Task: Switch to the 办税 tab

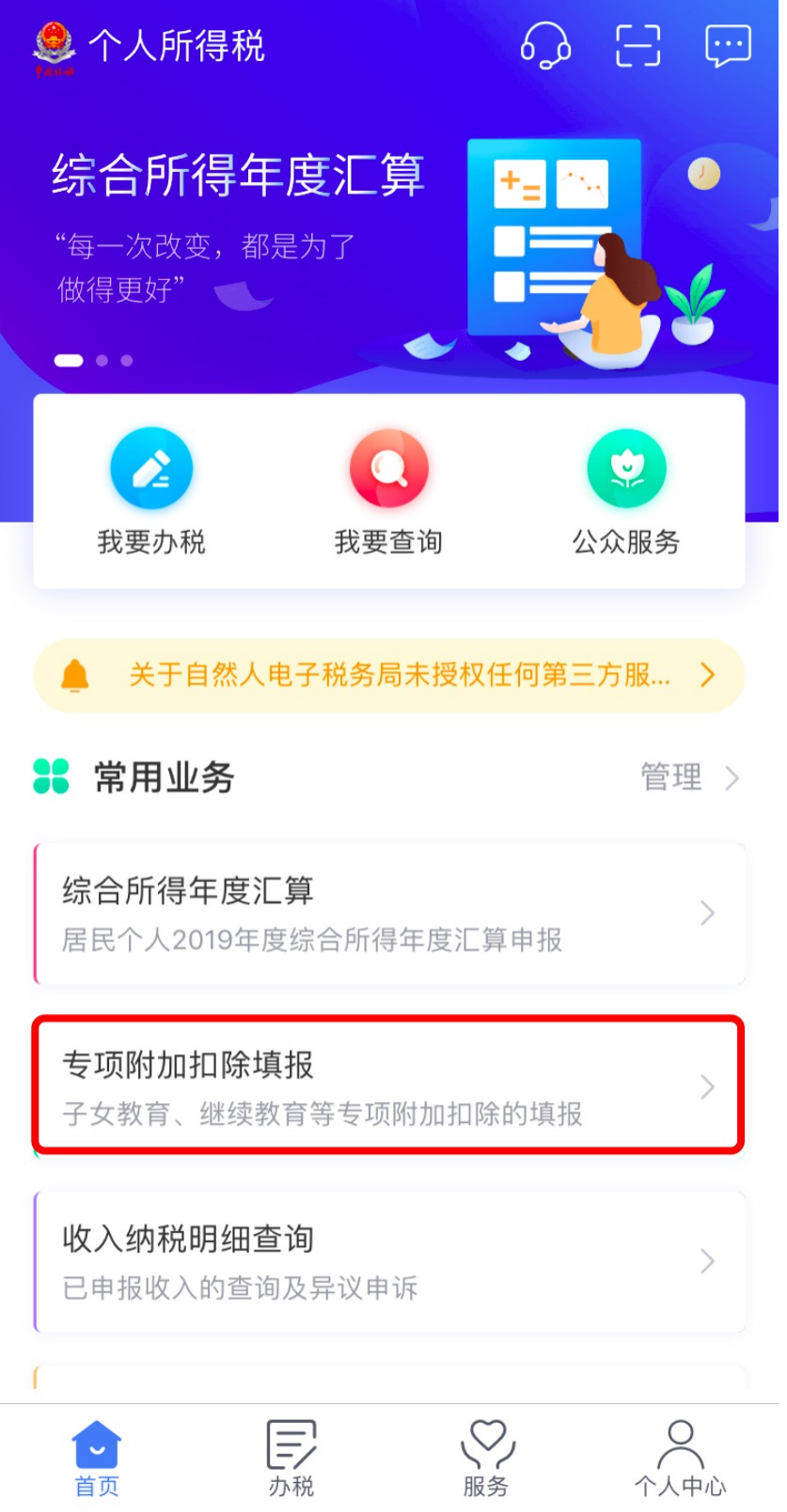Action: [x=291, y=1457]
